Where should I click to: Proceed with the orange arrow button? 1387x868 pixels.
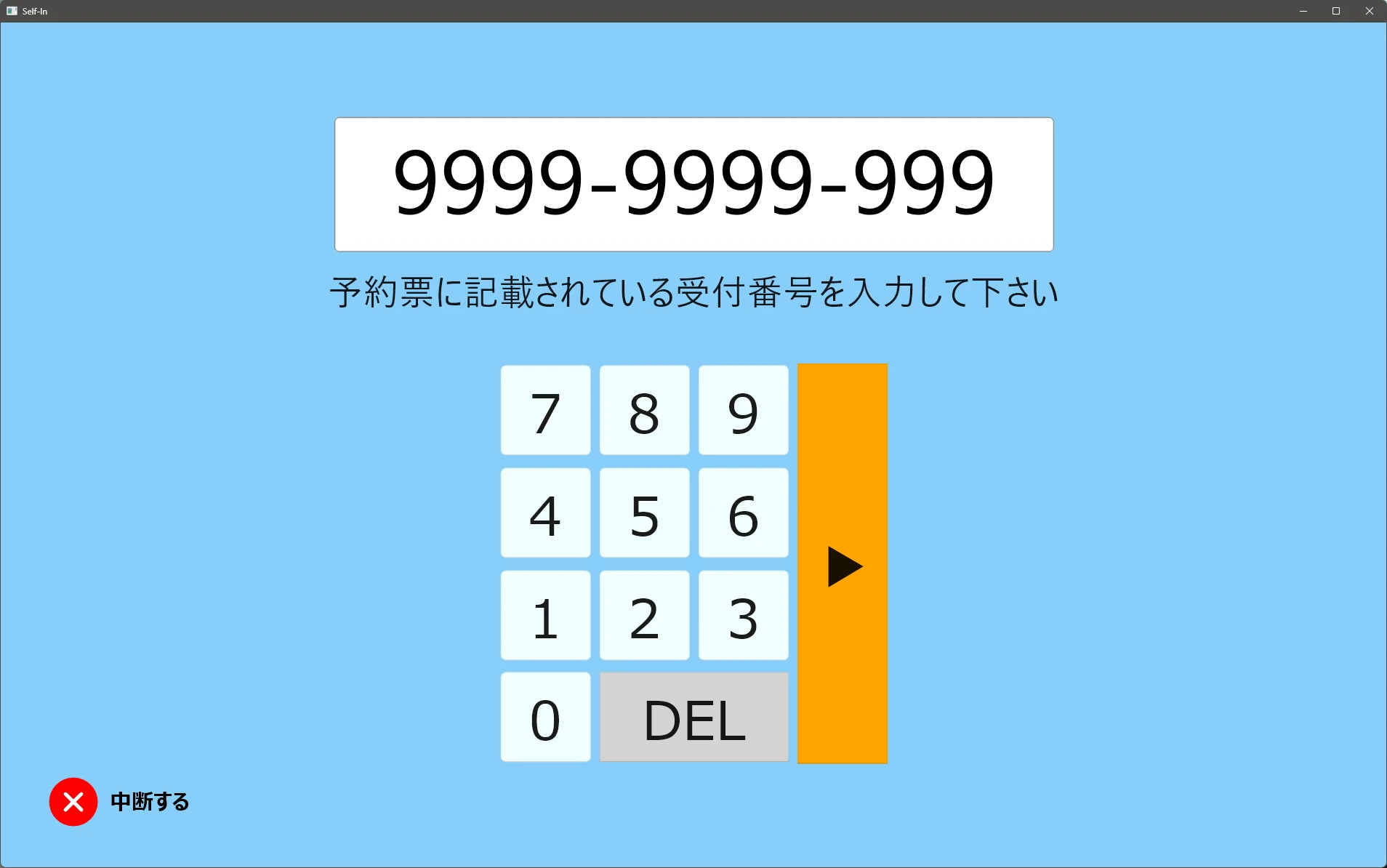click(842, 564)
